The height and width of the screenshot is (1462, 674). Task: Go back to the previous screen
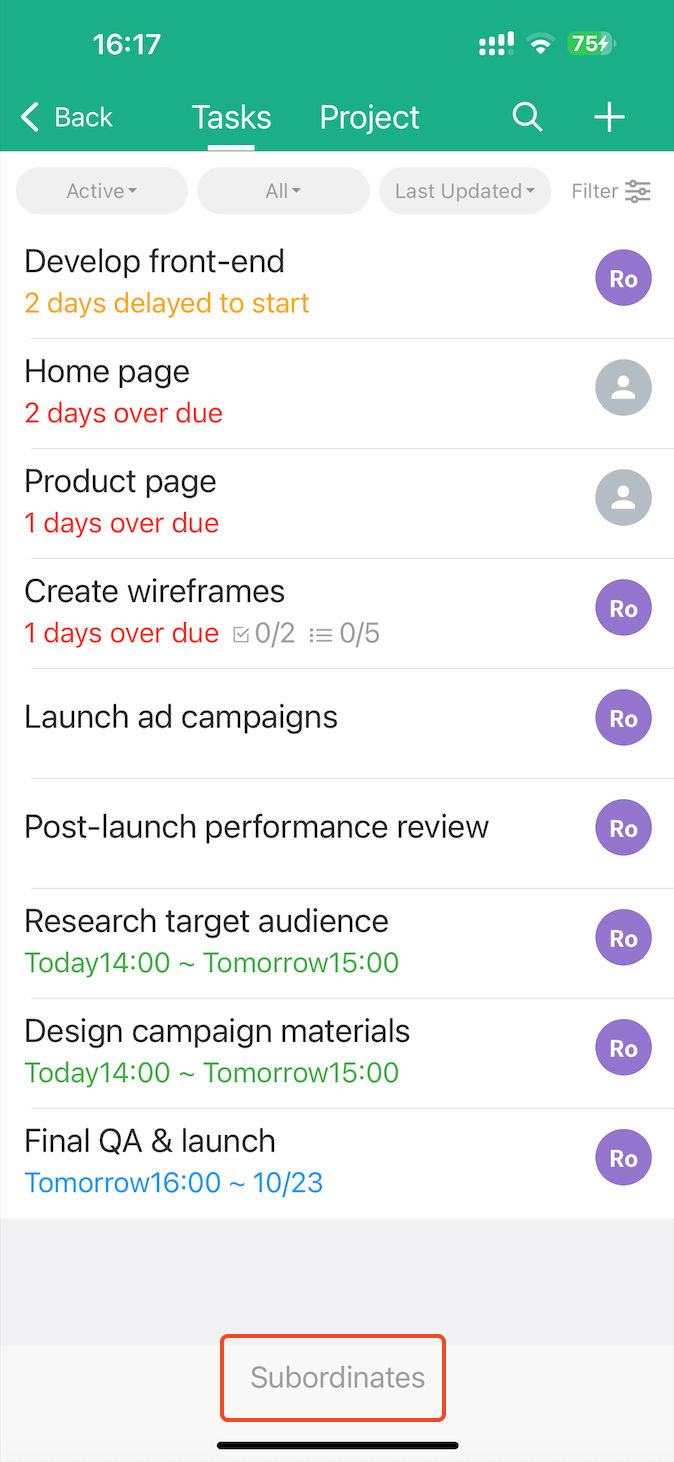coord(66,117)
